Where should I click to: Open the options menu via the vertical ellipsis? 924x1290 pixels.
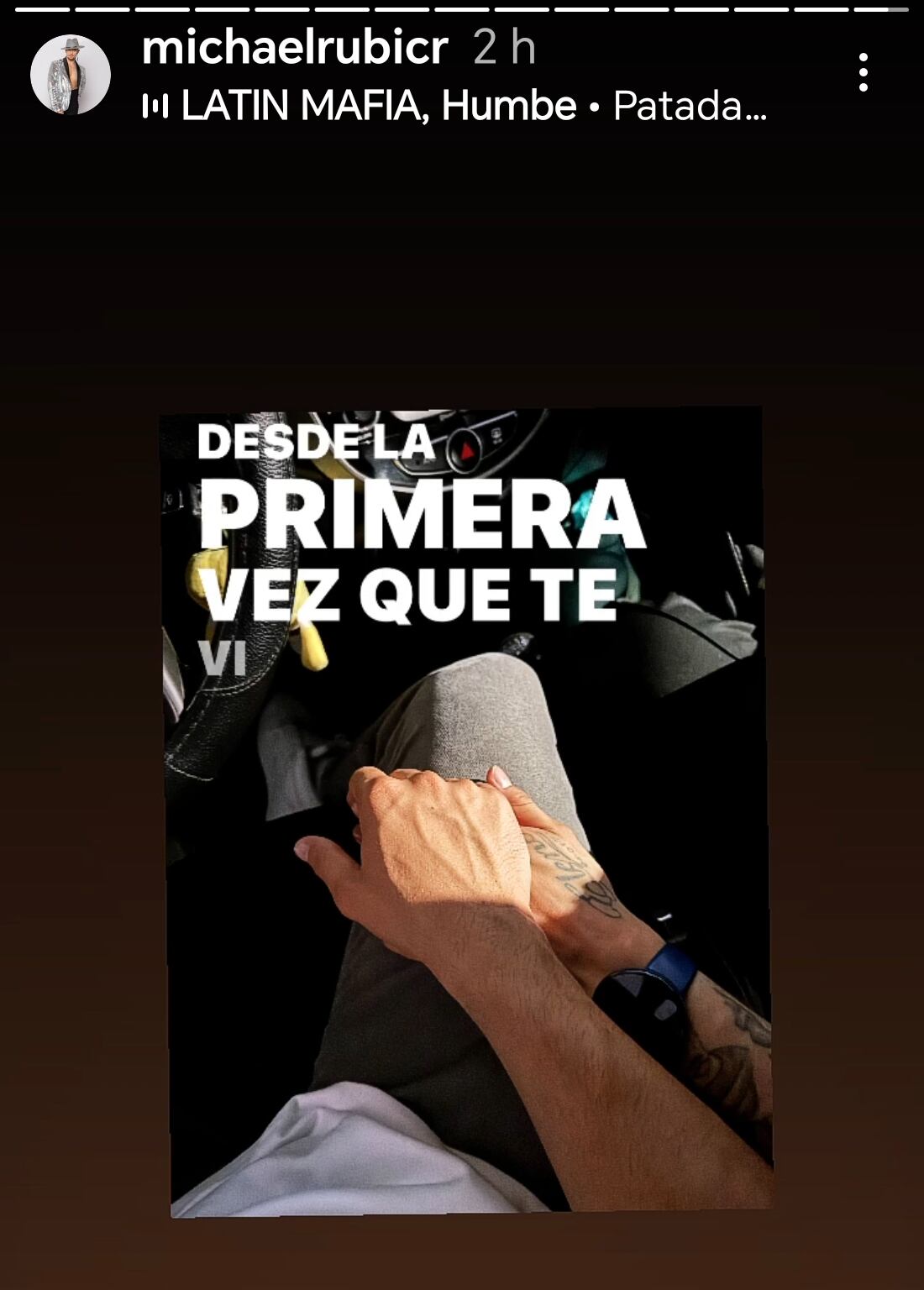click(x=864, y=71)
